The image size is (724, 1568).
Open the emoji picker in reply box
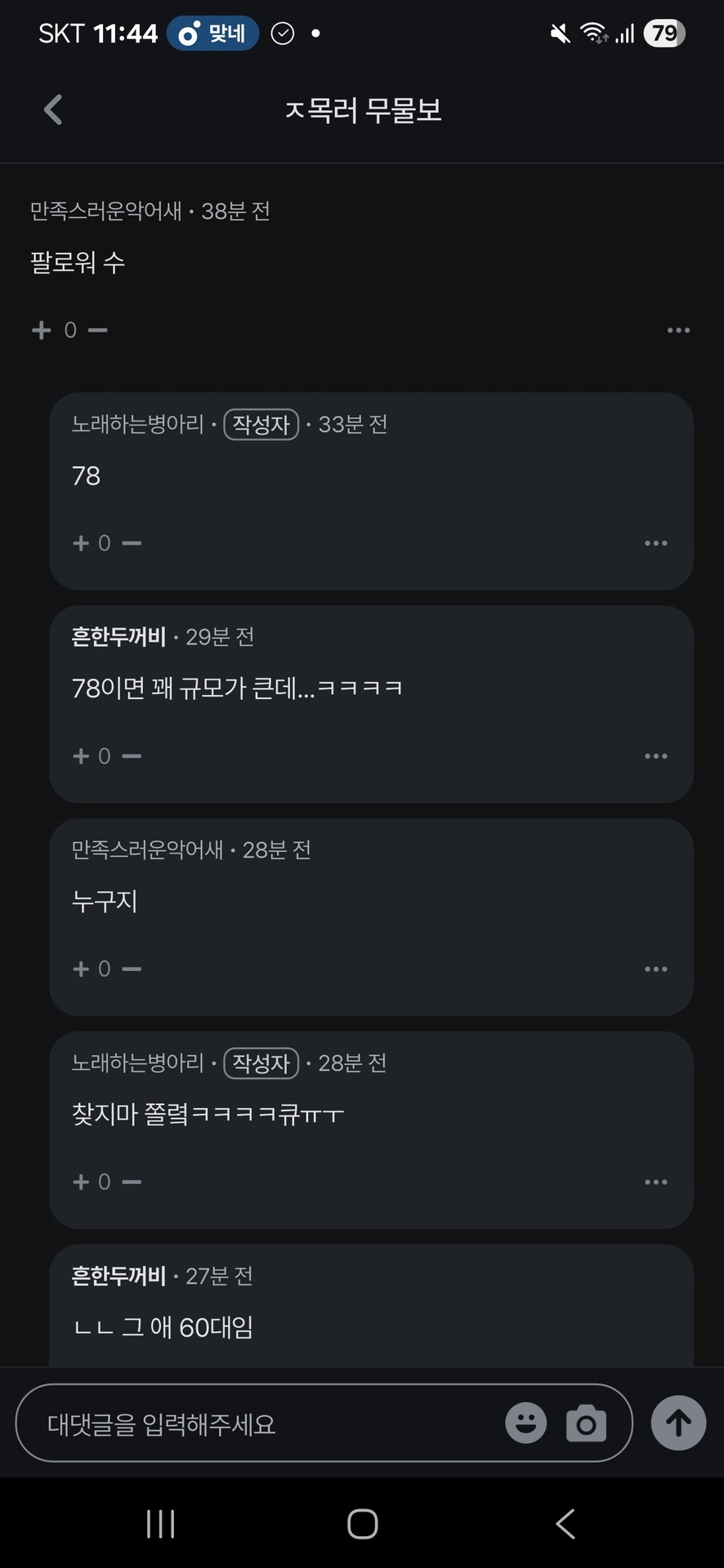[x=525, y=1423]
